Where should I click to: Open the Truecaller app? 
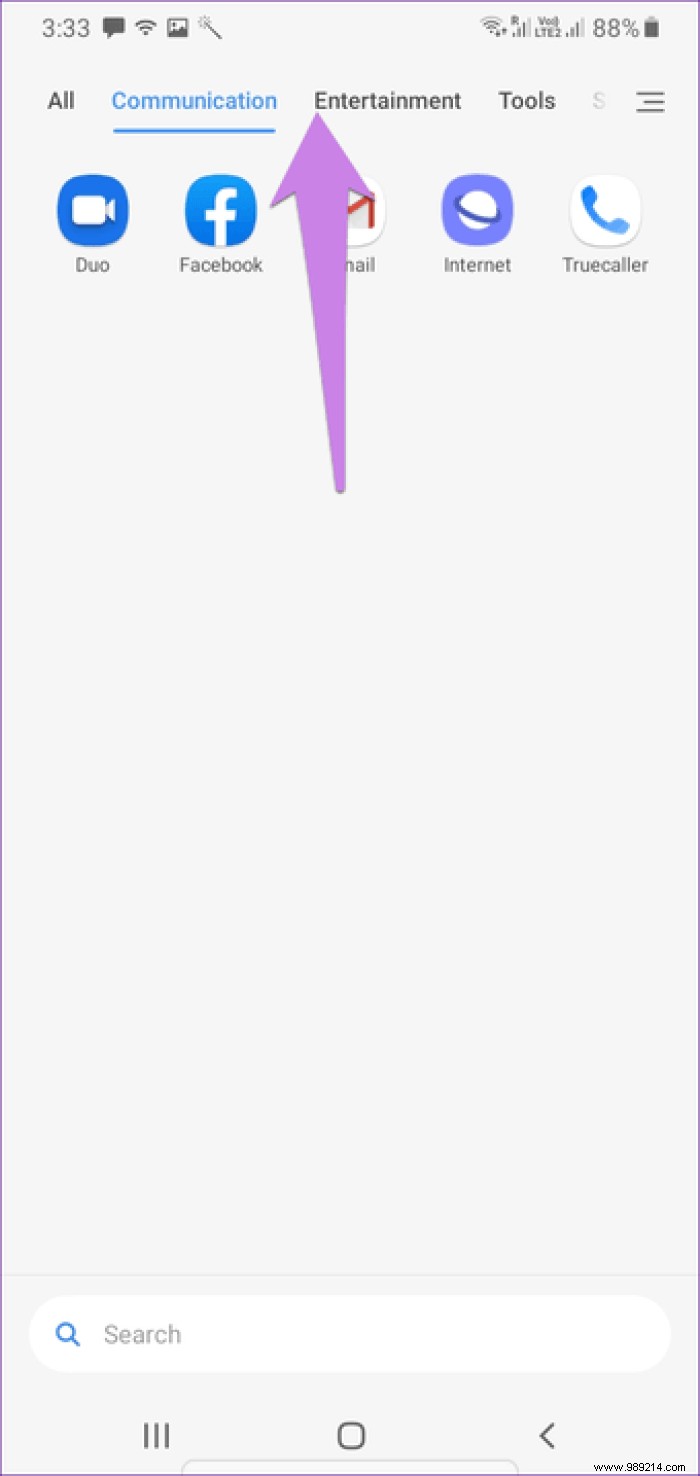tap(605, 211)
